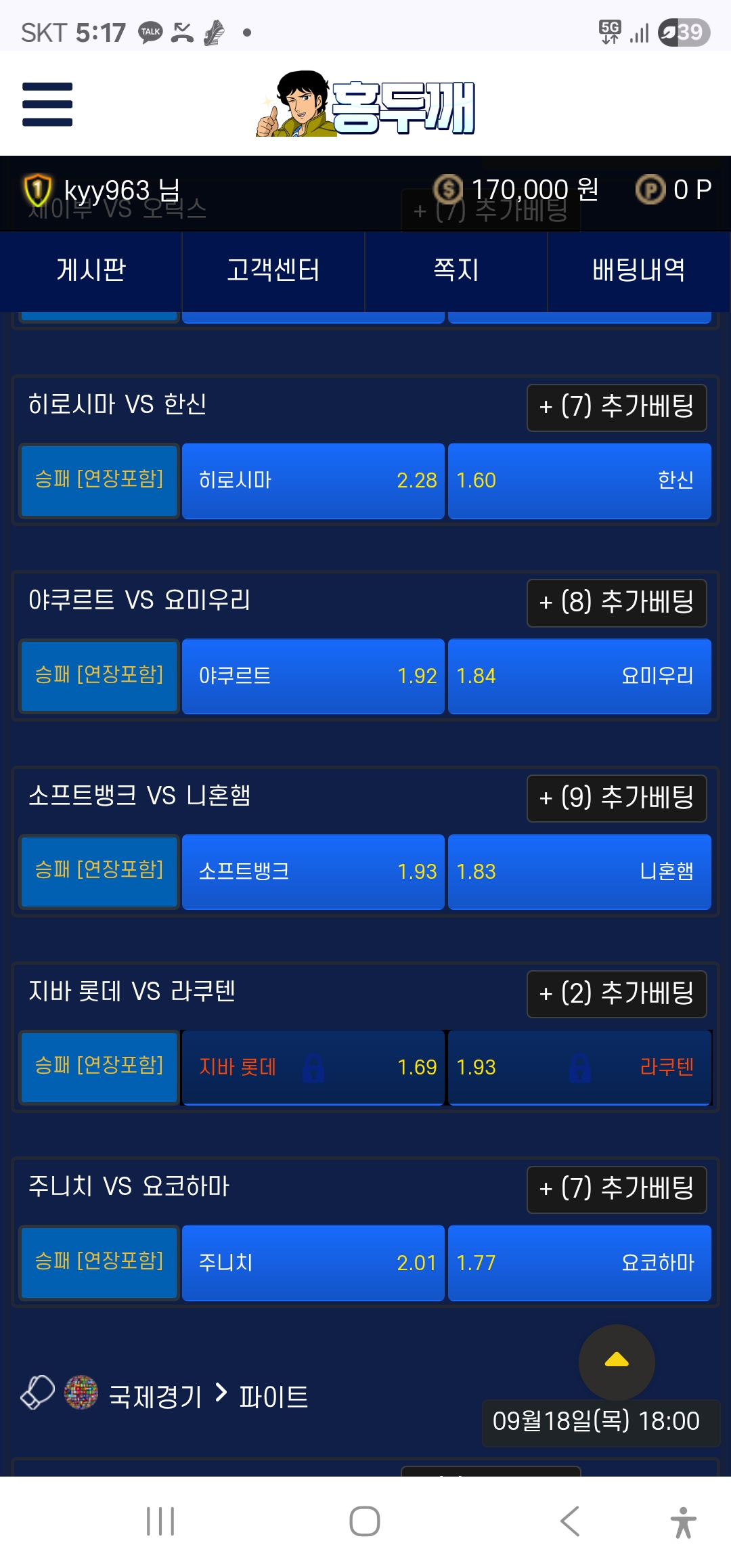This screenshot has height=1568, width=731.
Task: Expand 추가베팅 (2) for 지바 롯데 VS 라쿠텐
Action: 617,994
